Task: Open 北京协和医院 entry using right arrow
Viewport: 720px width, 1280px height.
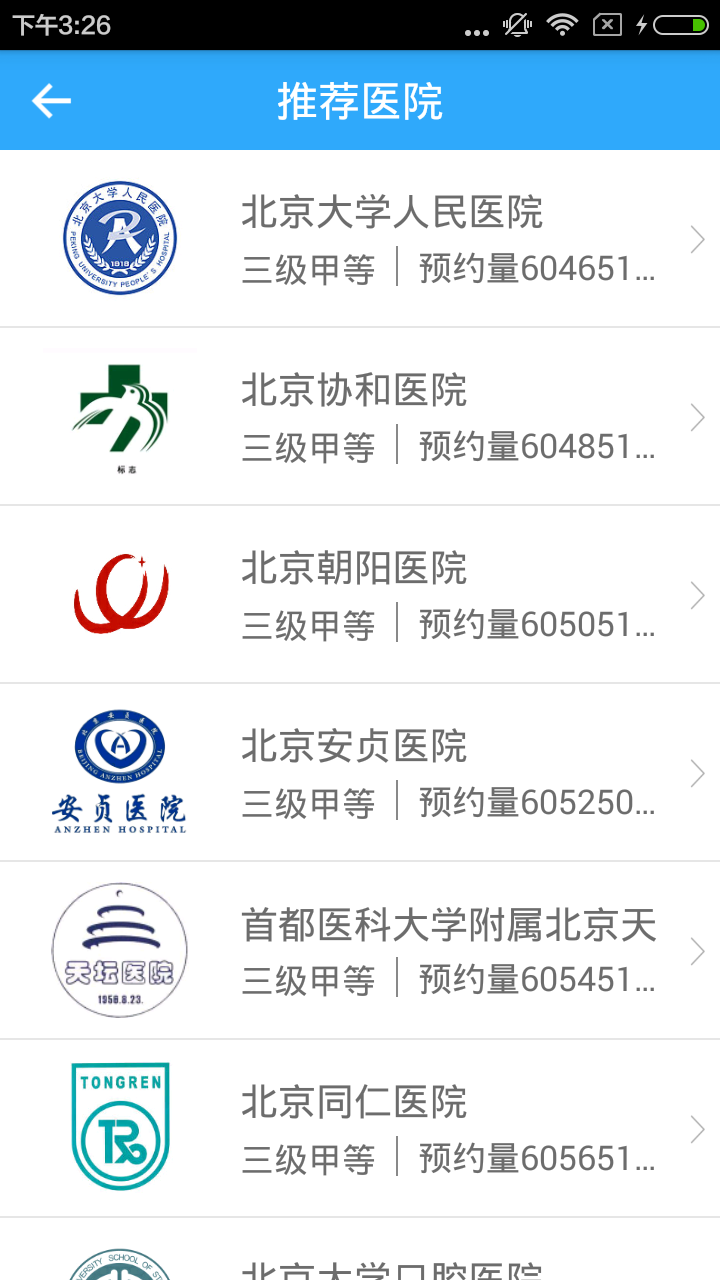Action: point(696,417)
